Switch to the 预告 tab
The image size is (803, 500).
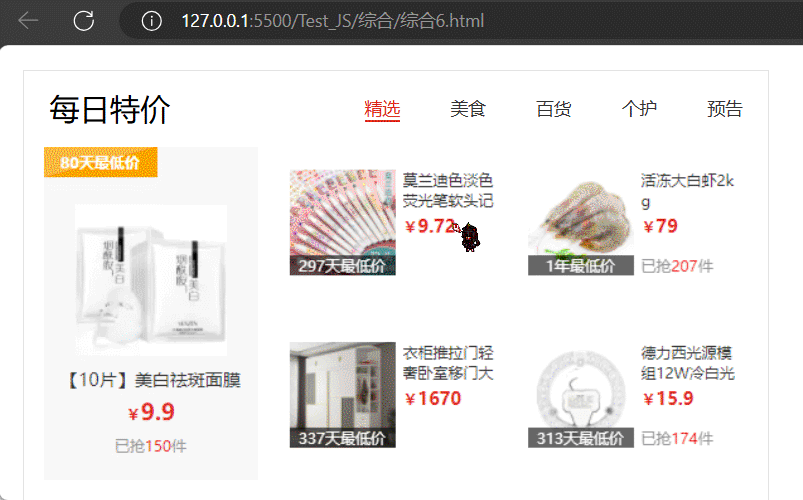click(724, 109)
